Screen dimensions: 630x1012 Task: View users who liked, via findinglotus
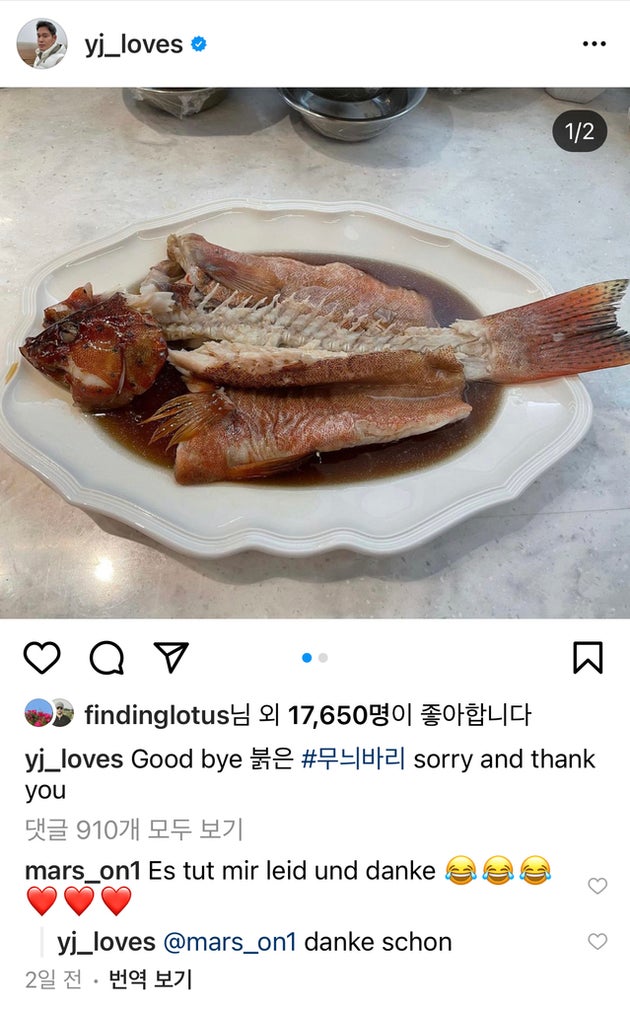156,715
